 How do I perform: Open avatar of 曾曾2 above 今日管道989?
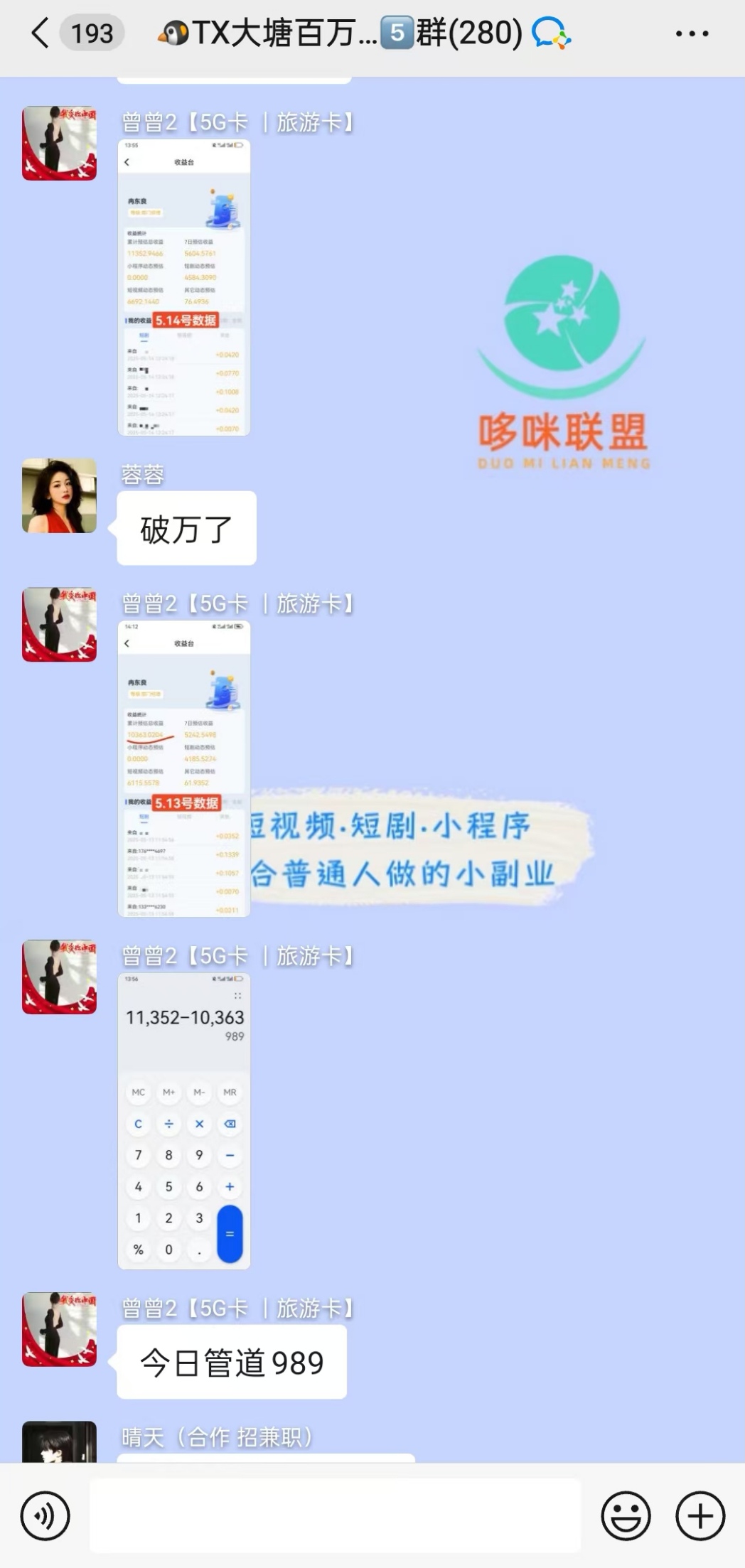pyautogui.click(x=60, y=1329)
